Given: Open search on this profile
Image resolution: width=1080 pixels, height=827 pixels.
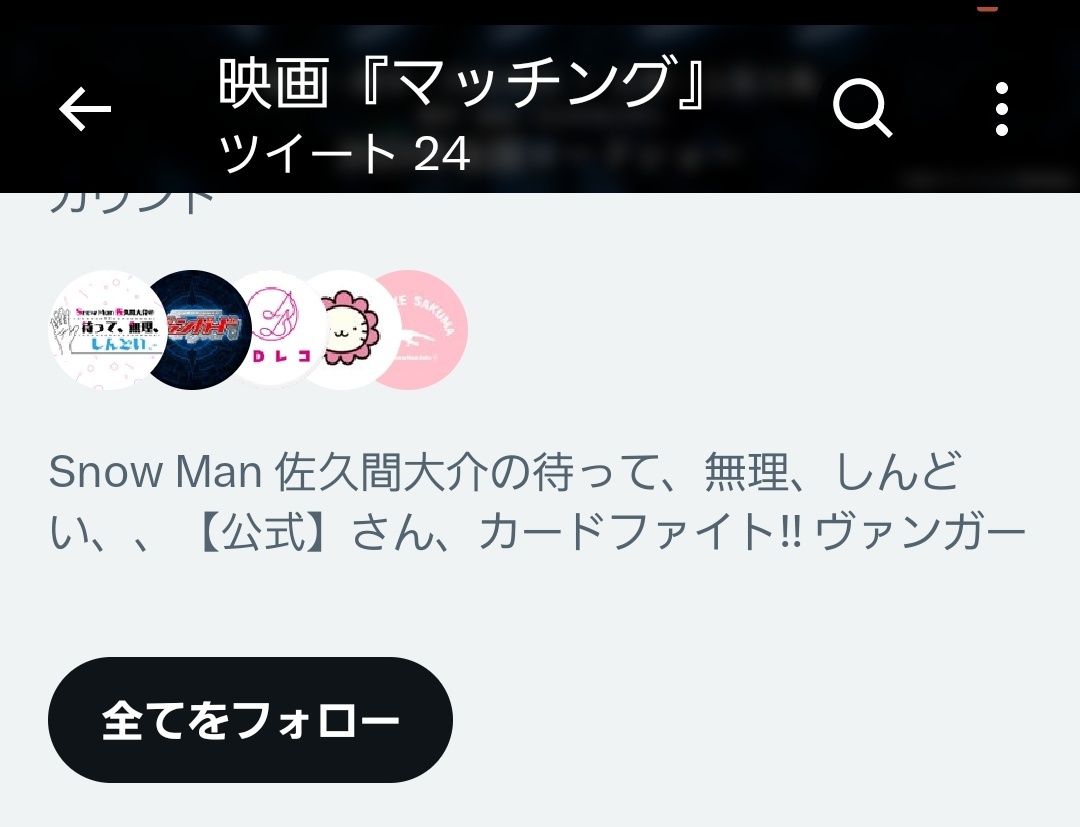Looking at the screenshot, I should coord(862,108).
